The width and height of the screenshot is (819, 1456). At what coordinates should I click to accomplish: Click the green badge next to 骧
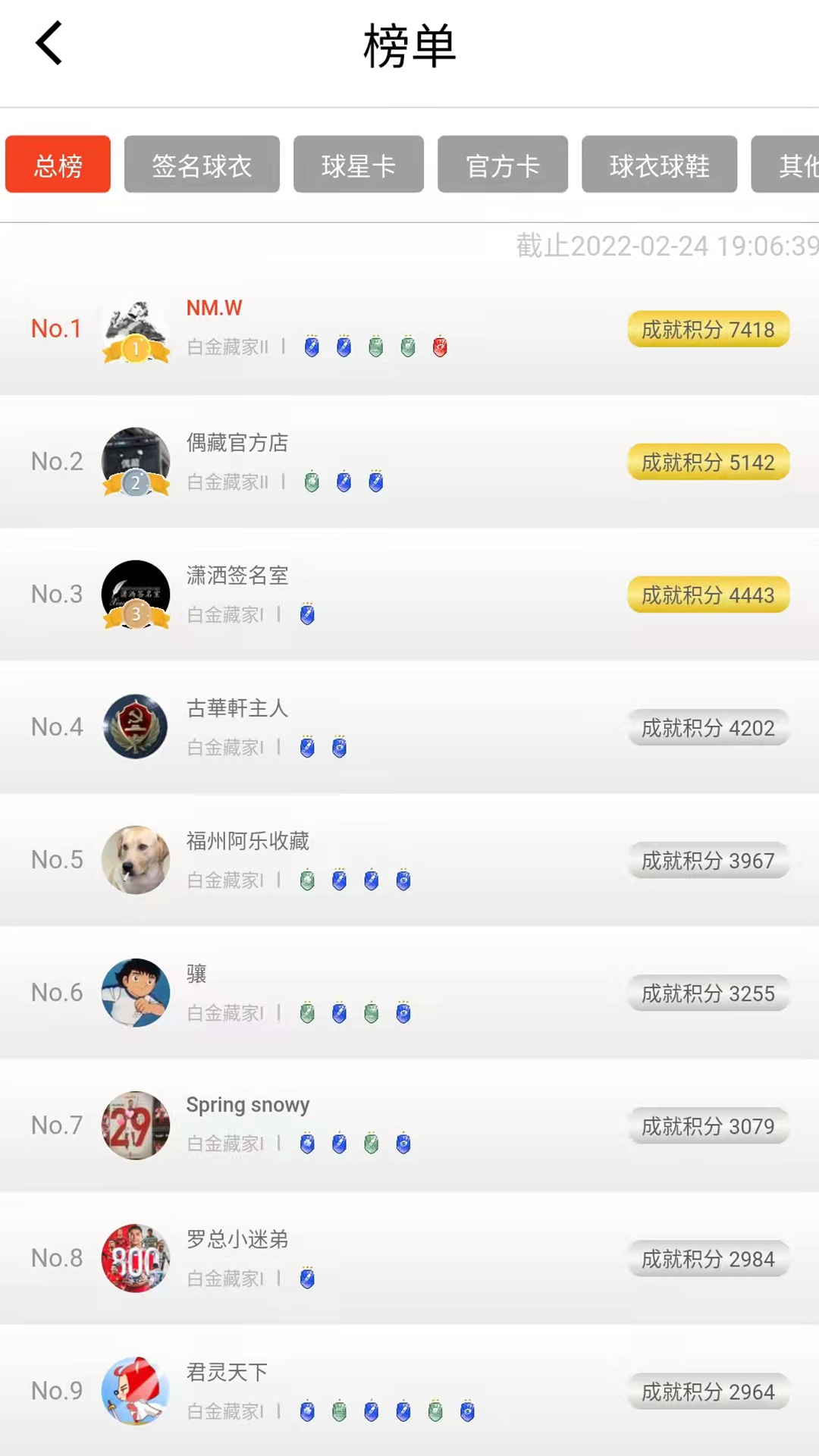[x=307, y=1013]
